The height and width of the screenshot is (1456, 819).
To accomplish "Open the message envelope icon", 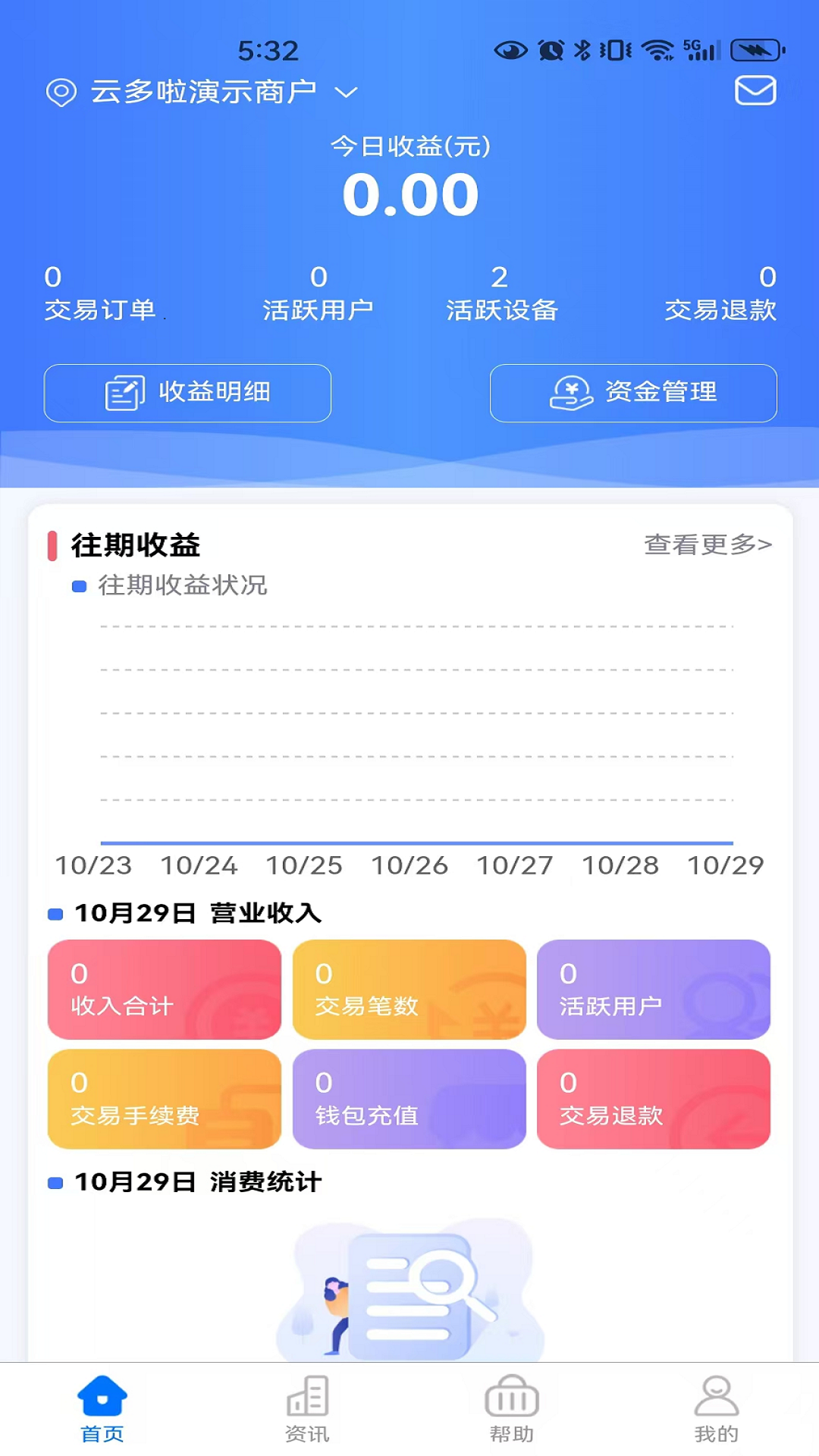I will pos(755,89).
